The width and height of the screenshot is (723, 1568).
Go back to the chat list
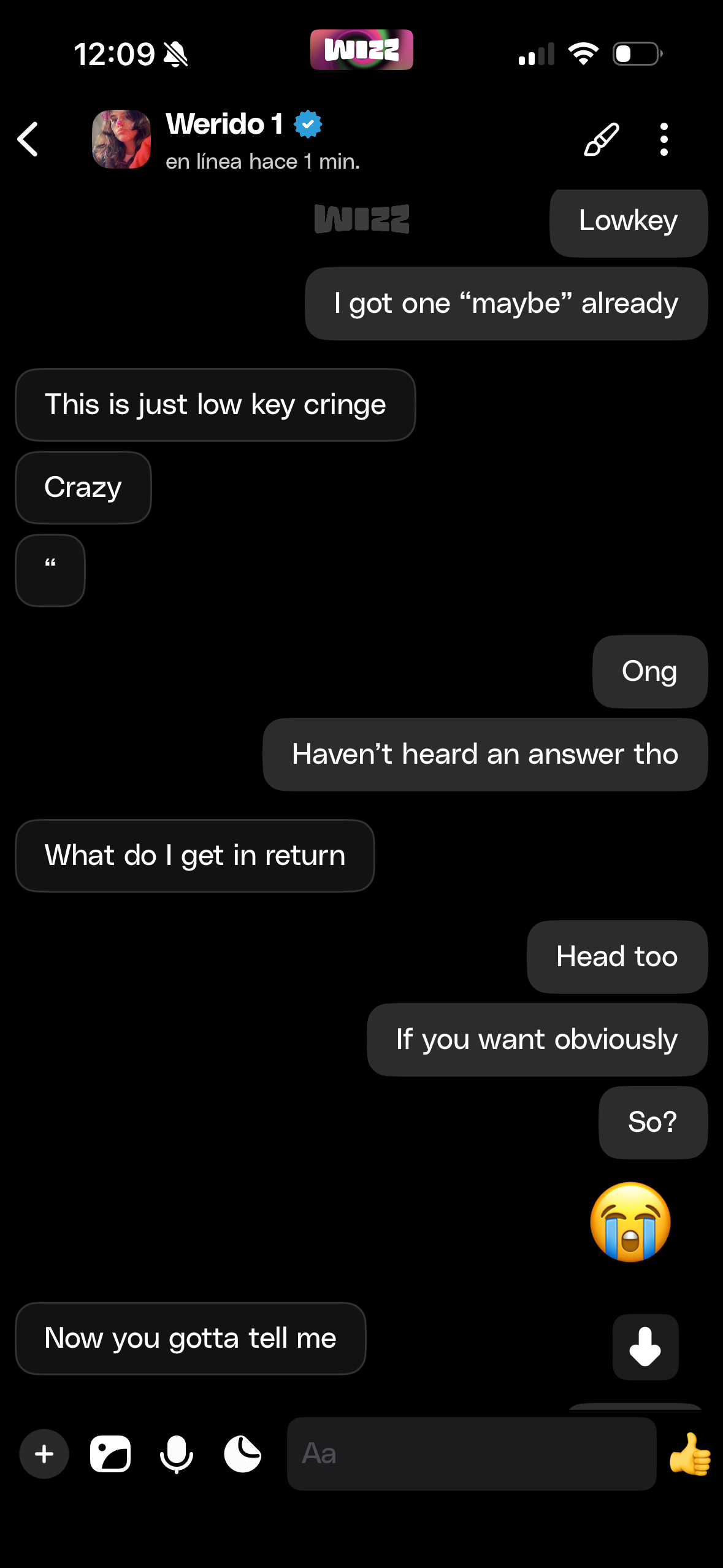(x=28, y=139)
